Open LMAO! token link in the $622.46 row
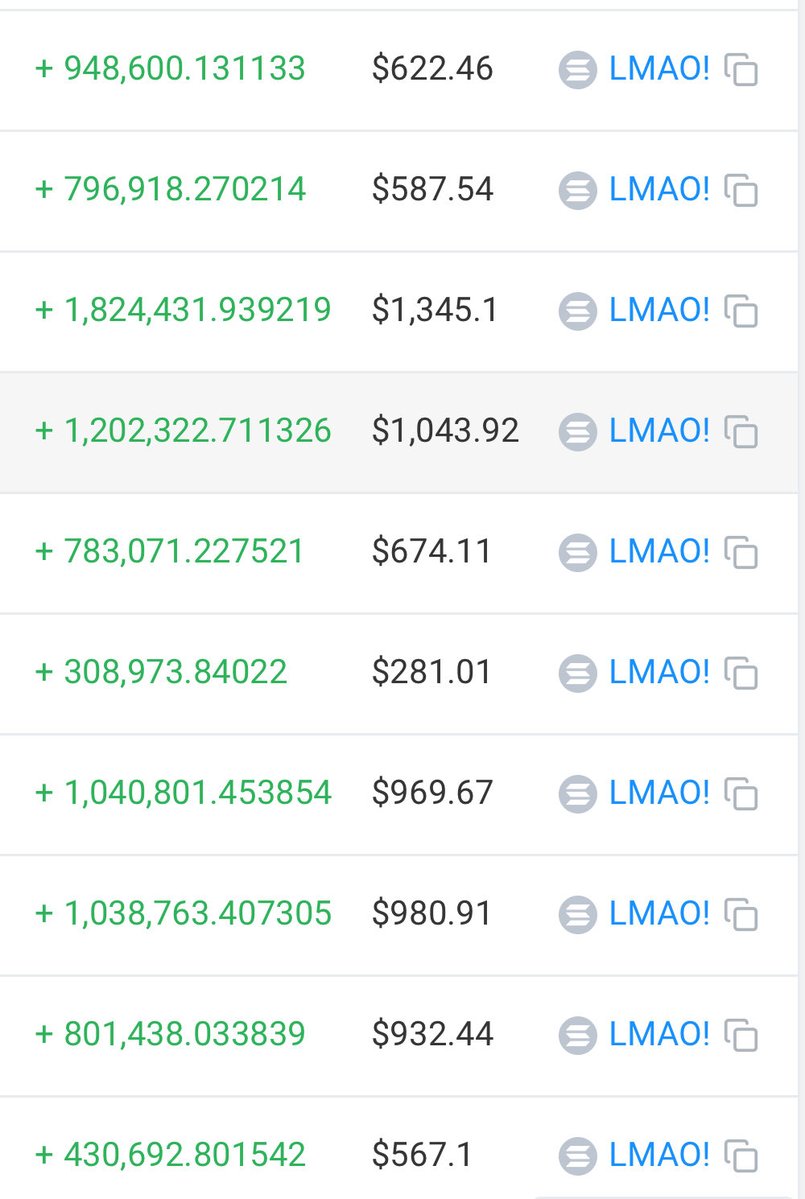This screenshot has width=805, height=1199. pos(659,69)
